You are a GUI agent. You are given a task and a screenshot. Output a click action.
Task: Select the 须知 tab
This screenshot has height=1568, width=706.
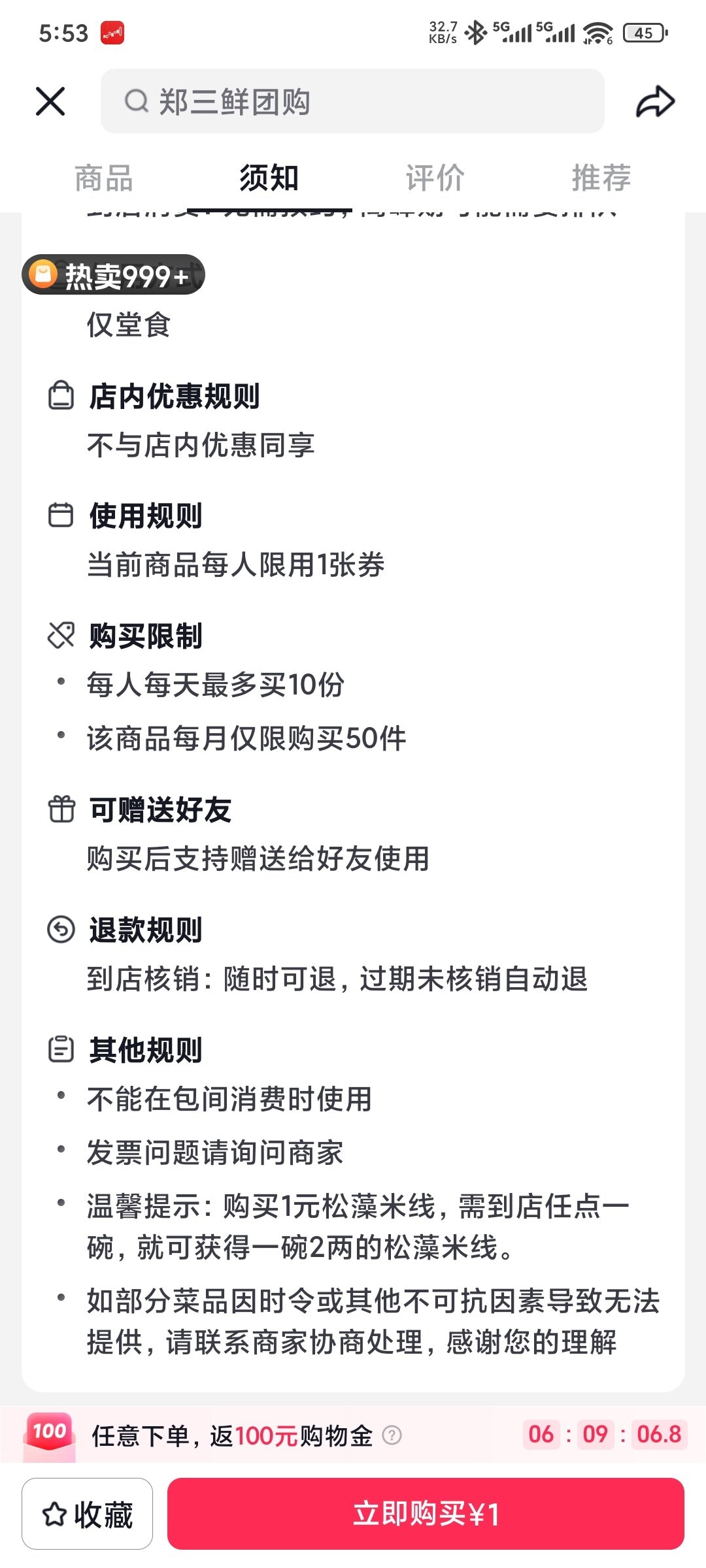click(x=269, y=178)
